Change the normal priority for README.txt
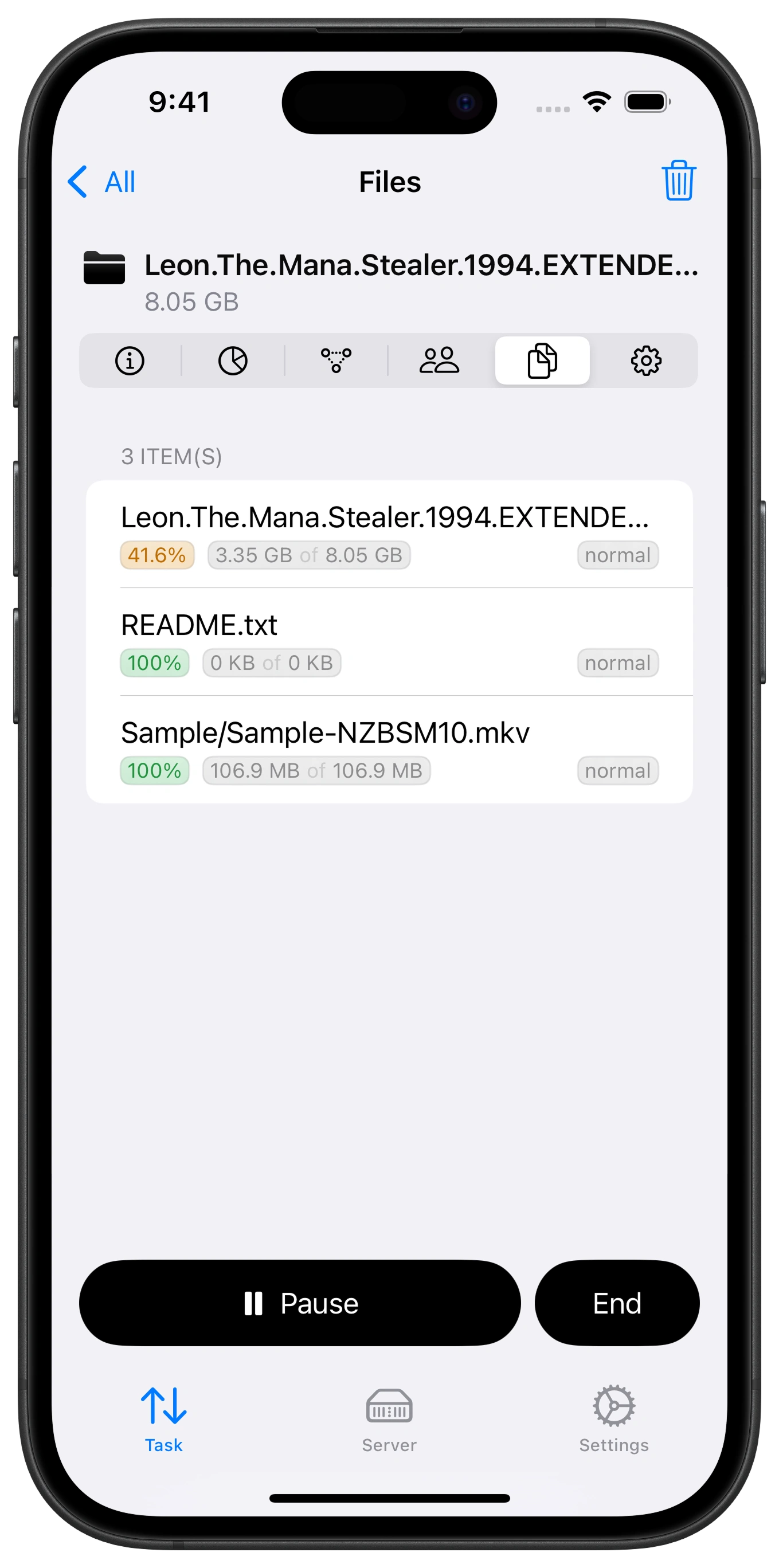Image resolution: width=779 pixels, height=1568 pixels. pos(618,663)
